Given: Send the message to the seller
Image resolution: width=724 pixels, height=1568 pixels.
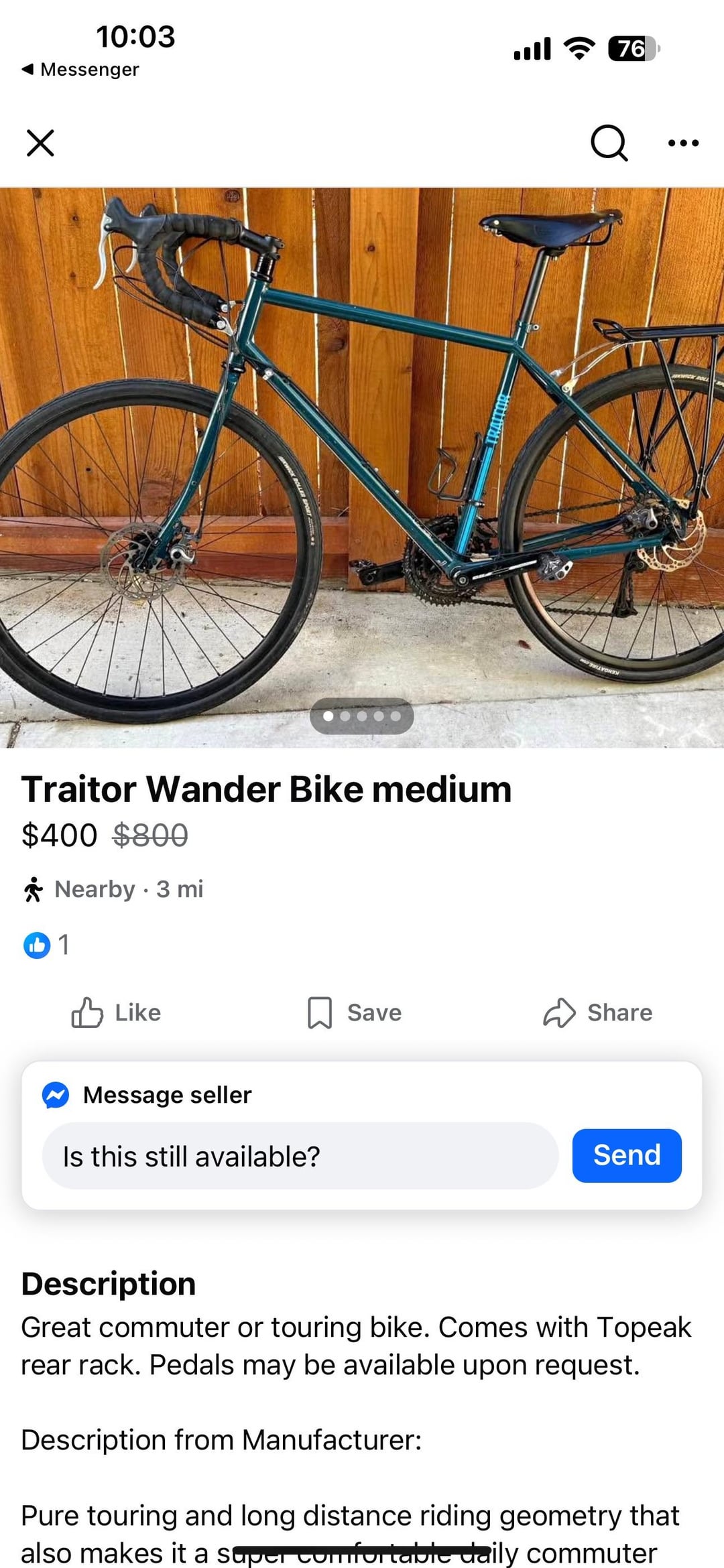Looking at the screenshot, I should 626,1156.
